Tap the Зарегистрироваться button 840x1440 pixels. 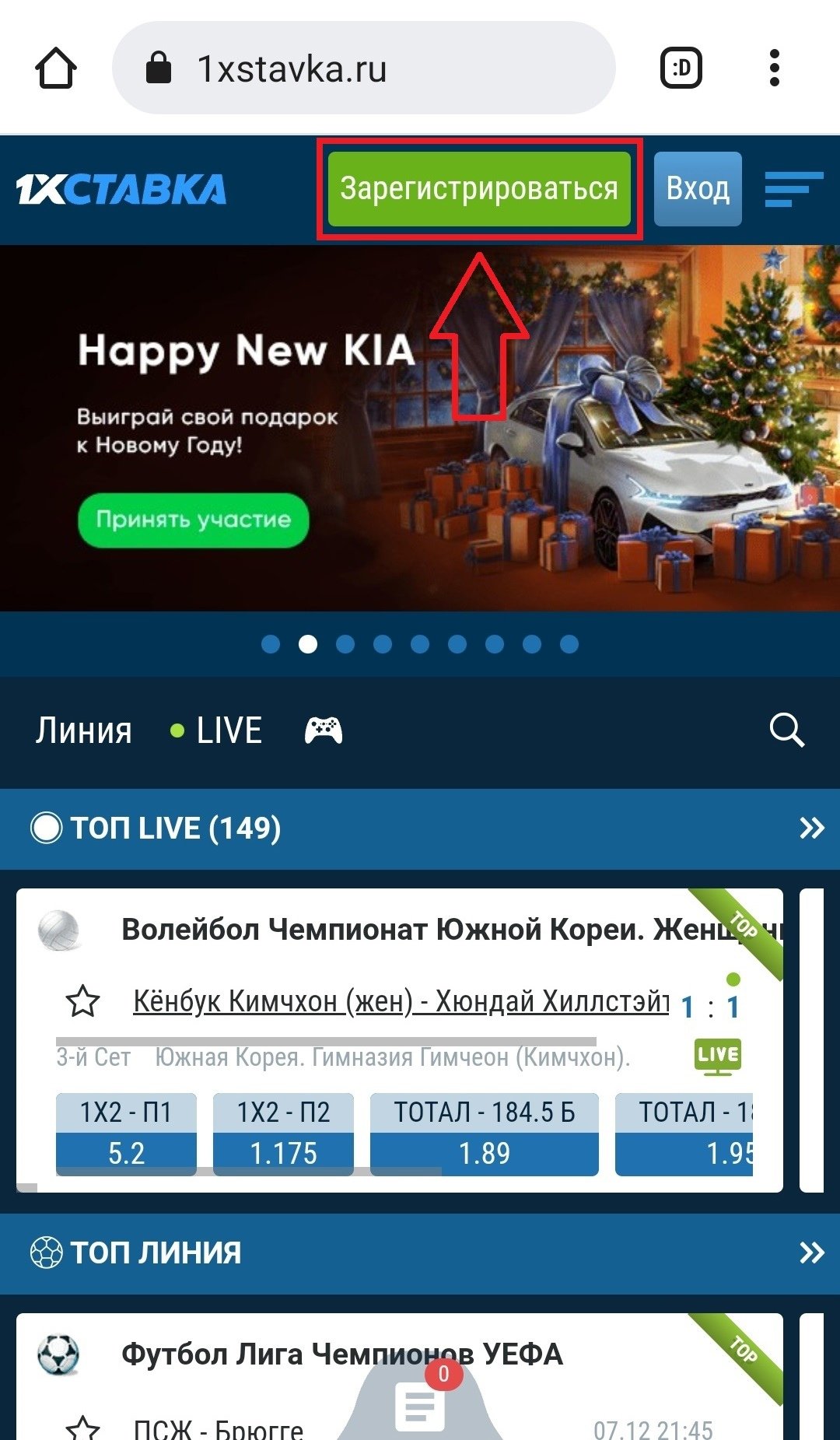478,189
